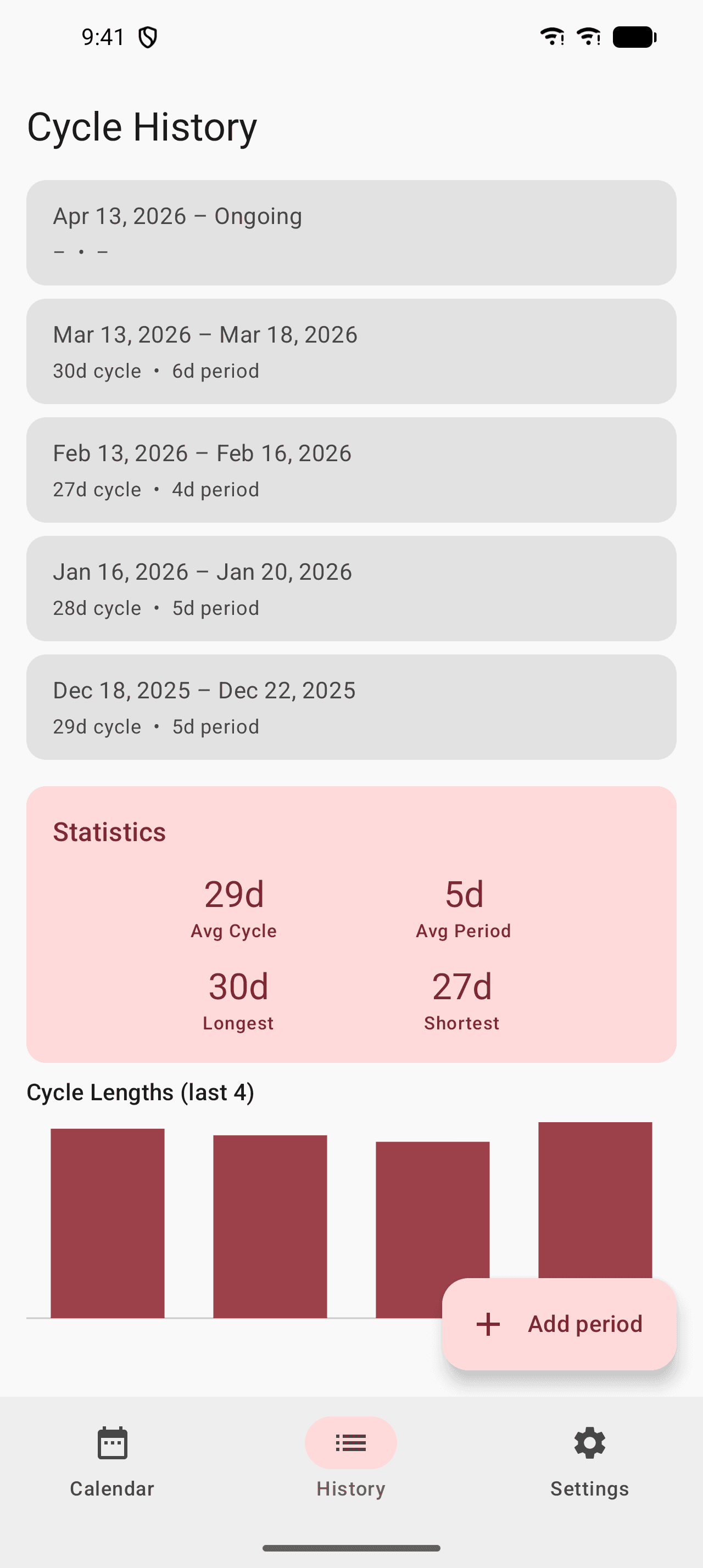Viewport: 703px width, 1568px height.
Task: Tap the Add period button
Action: (x=559, y=1324)
